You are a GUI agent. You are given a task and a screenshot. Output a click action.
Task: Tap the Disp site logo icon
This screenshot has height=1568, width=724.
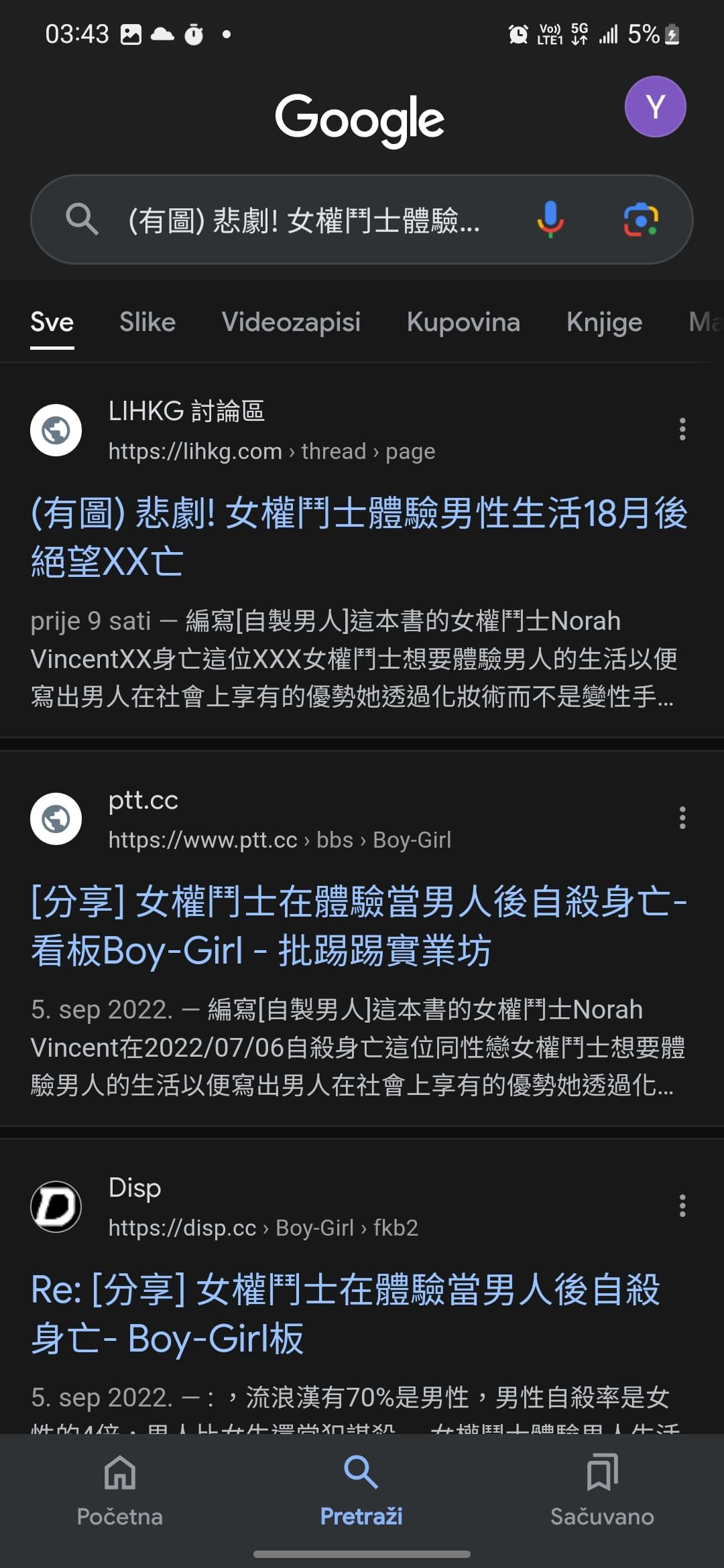click(x=56, y=1205)
